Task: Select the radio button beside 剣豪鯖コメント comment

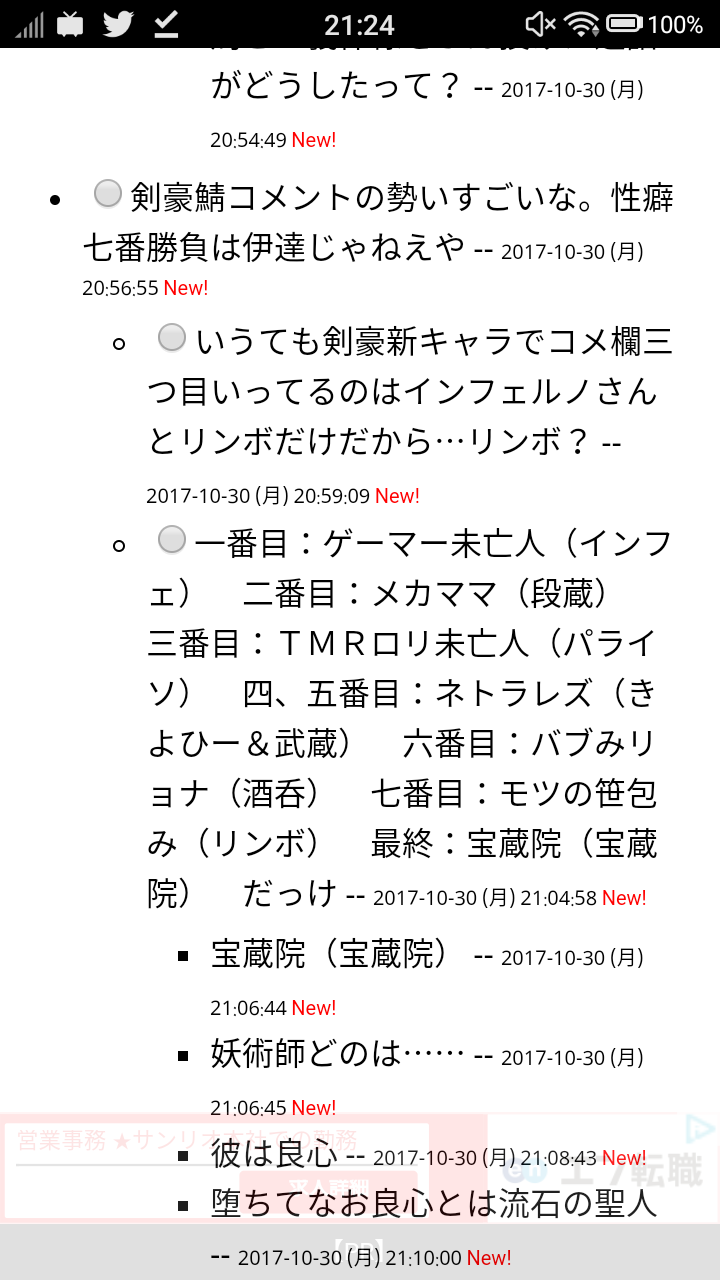Action: [107, 194]
